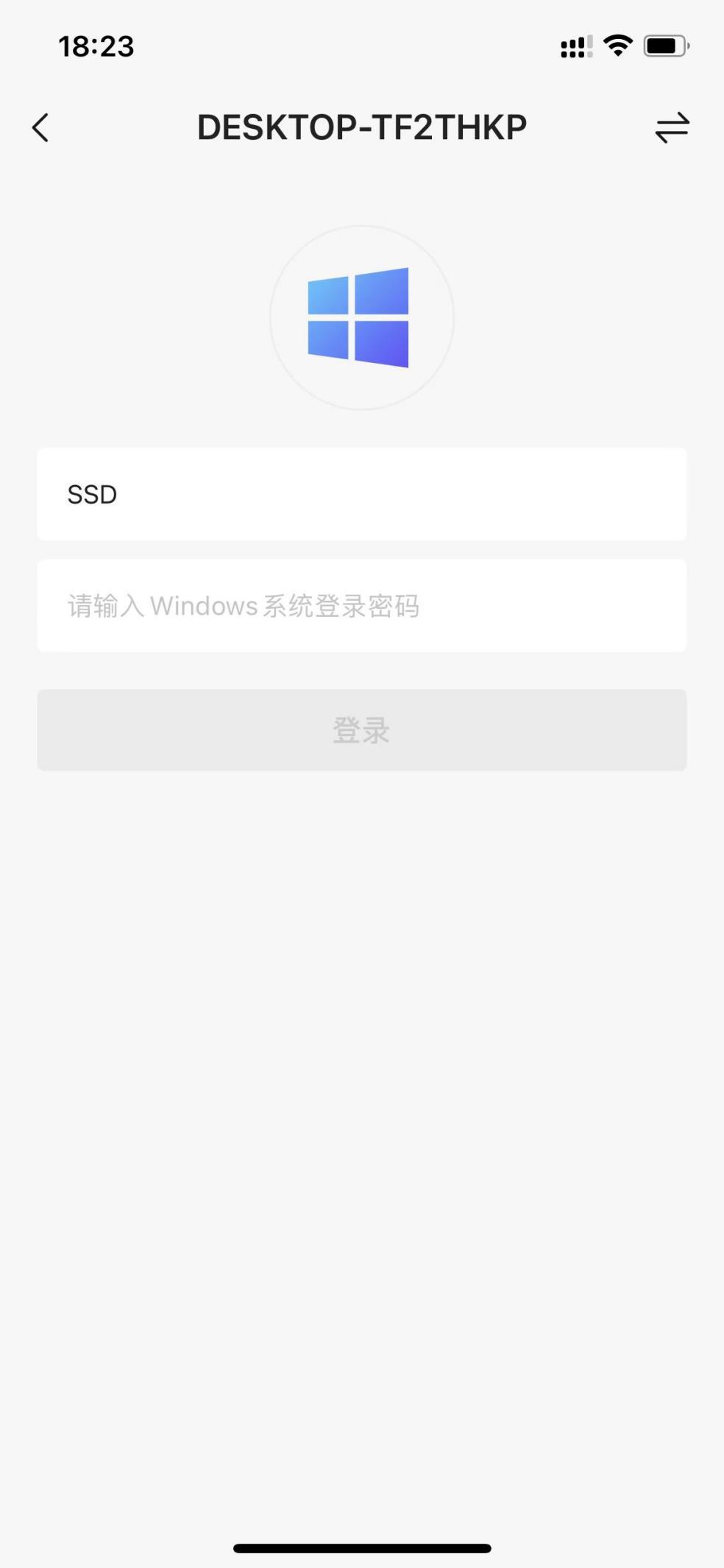This screenshot has height=1568, width=724.
Task: Tap the left-pointing navigation arrow
Action: [40, 127]
